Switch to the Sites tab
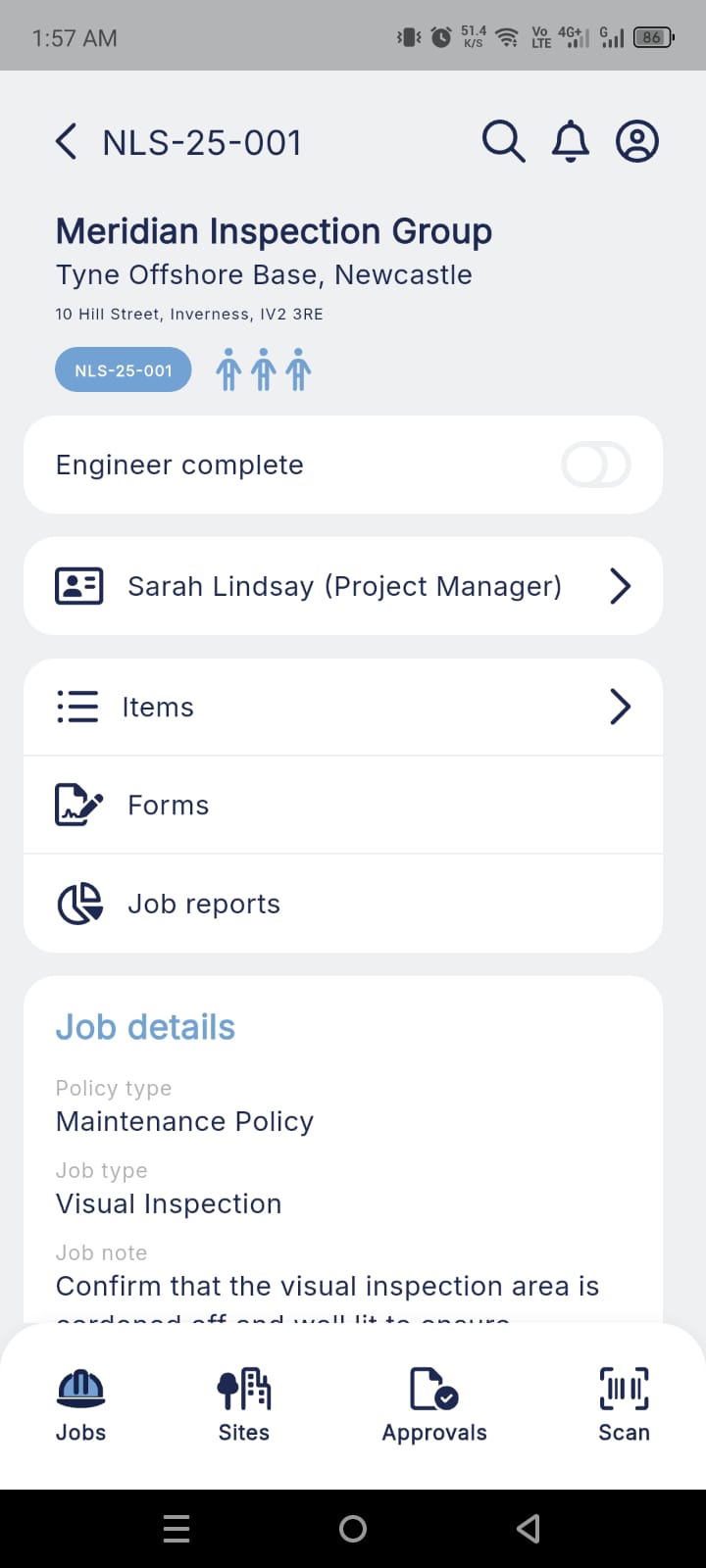Image resolution: width=706 pixels, height=1568 pixels. pos(244,1404)
